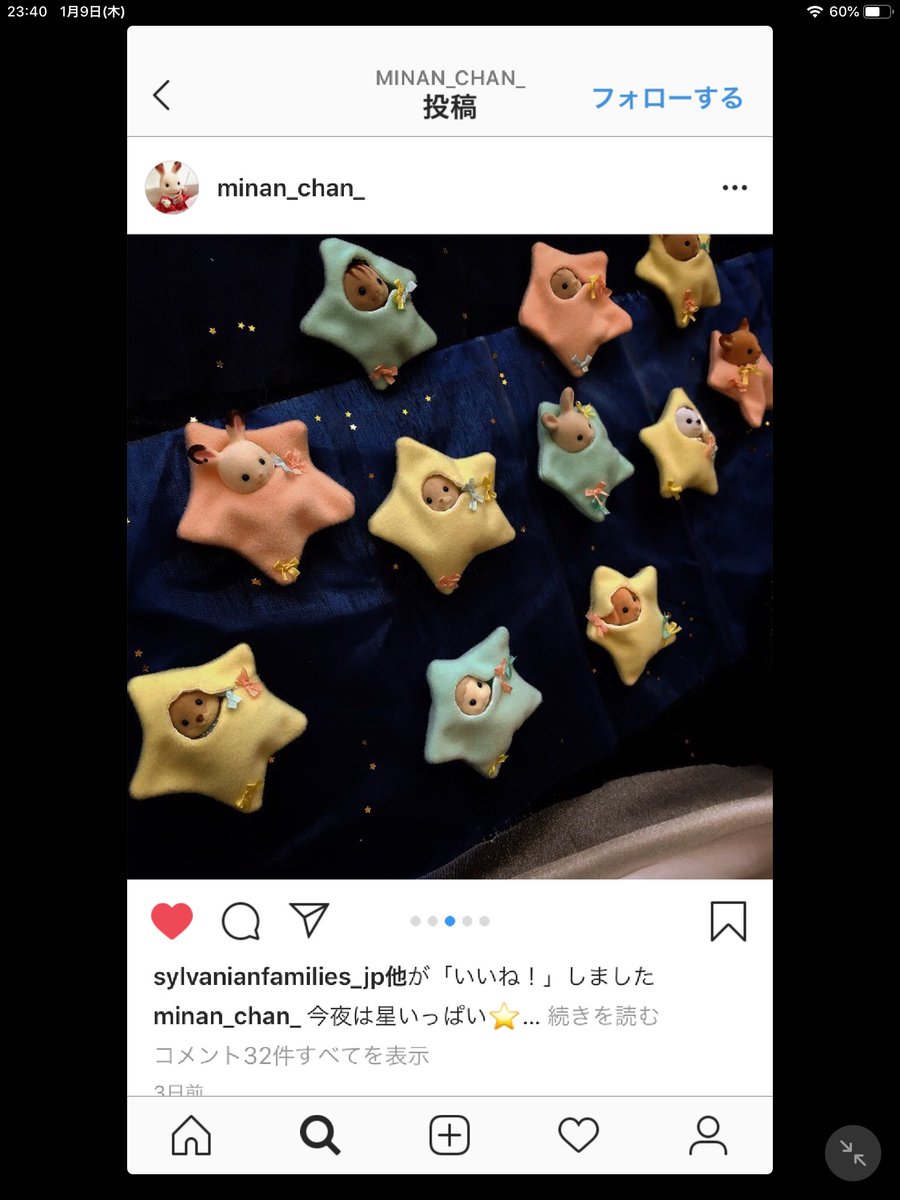Screen dimensions: 900x1200
Task: Open the Activity heart tab
Action: (578, 1135)
